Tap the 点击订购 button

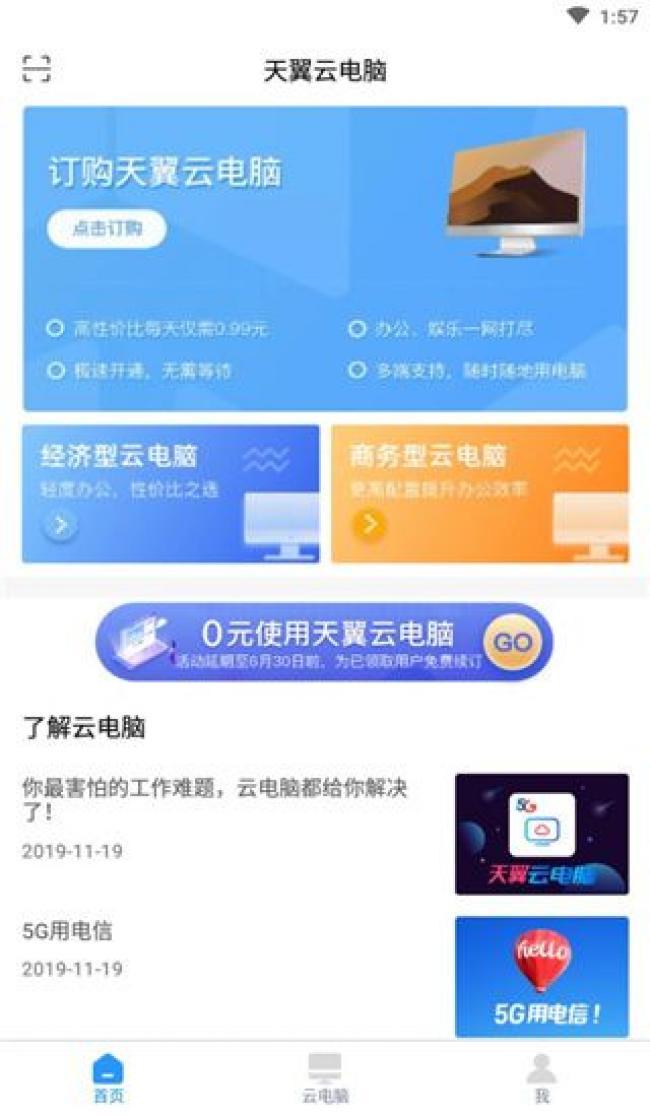106,228
